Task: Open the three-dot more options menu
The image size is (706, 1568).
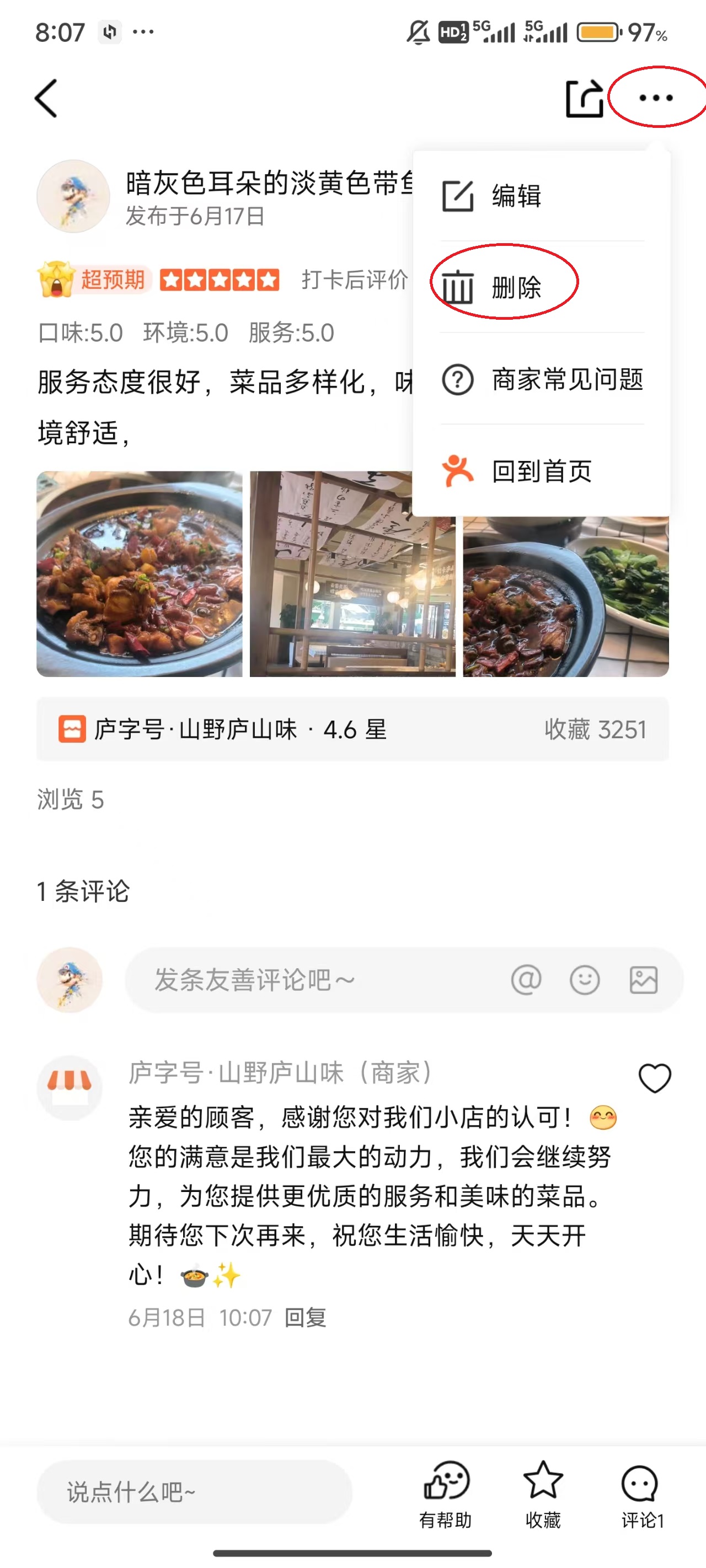Action: (x=655, y=98)
